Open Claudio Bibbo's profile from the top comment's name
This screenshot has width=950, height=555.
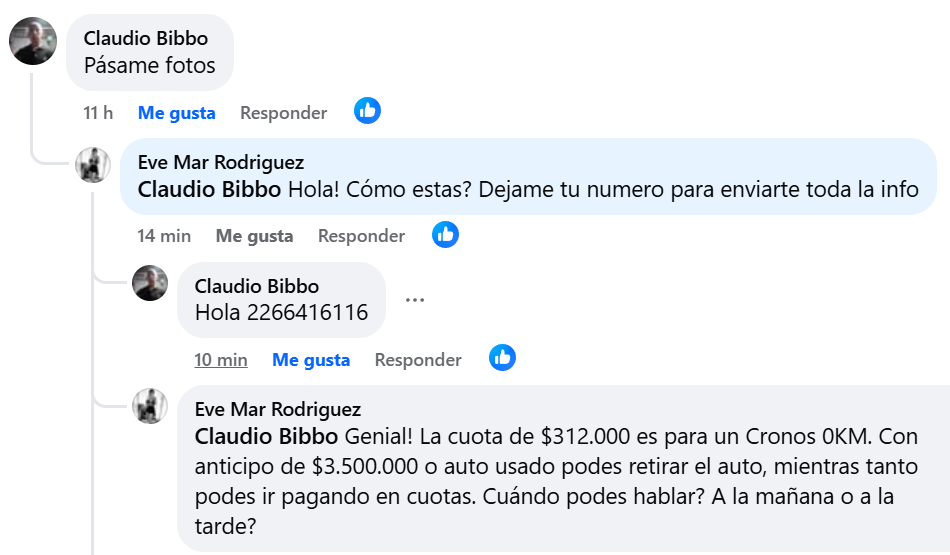pos(146,38)
